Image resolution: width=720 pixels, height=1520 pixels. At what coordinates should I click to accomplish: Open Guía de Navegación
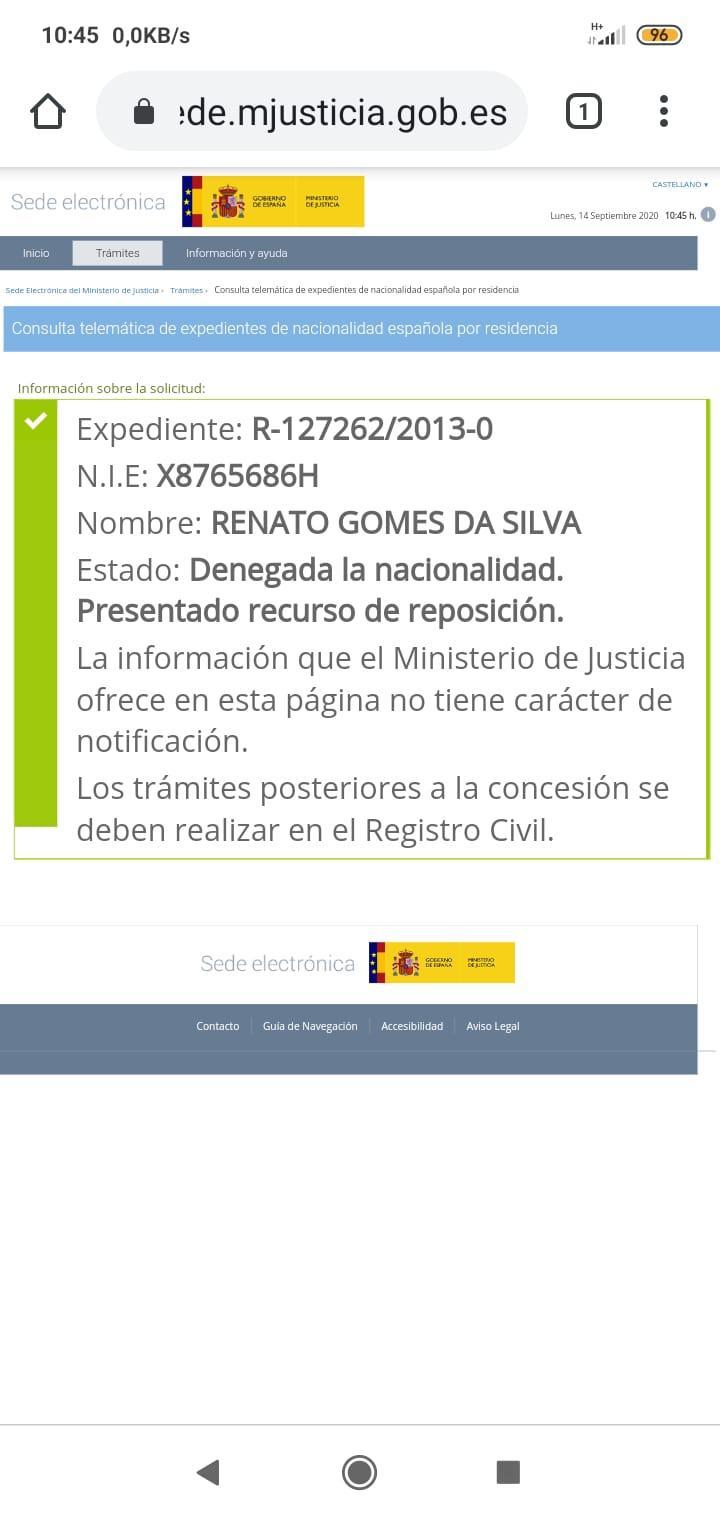pyautogui.click(x=310, y=1026)
